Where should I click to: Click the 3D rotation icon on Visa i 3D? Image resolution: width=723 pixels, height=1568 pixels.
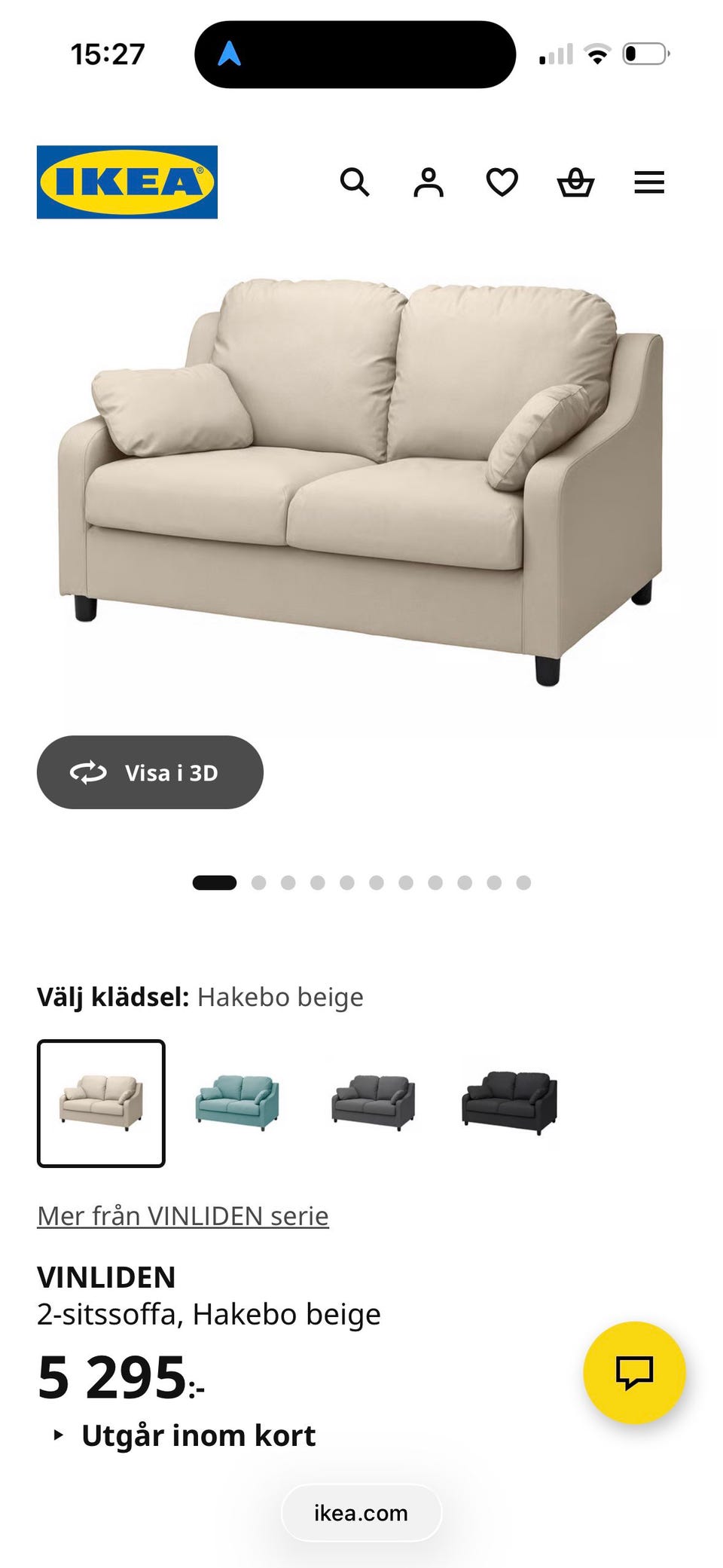[87, 772]
